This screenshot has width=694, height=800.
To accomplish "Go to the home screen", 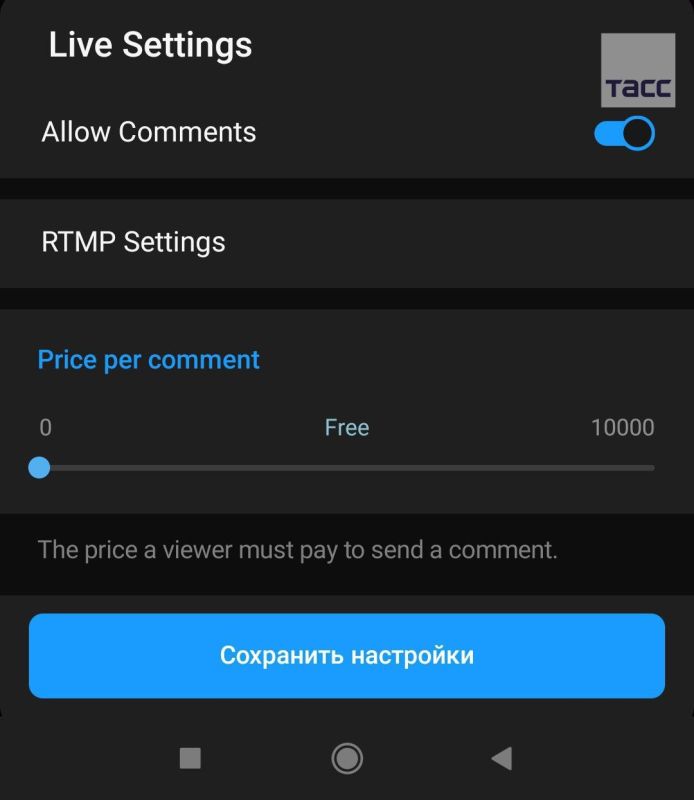I will tap(347, 759).
